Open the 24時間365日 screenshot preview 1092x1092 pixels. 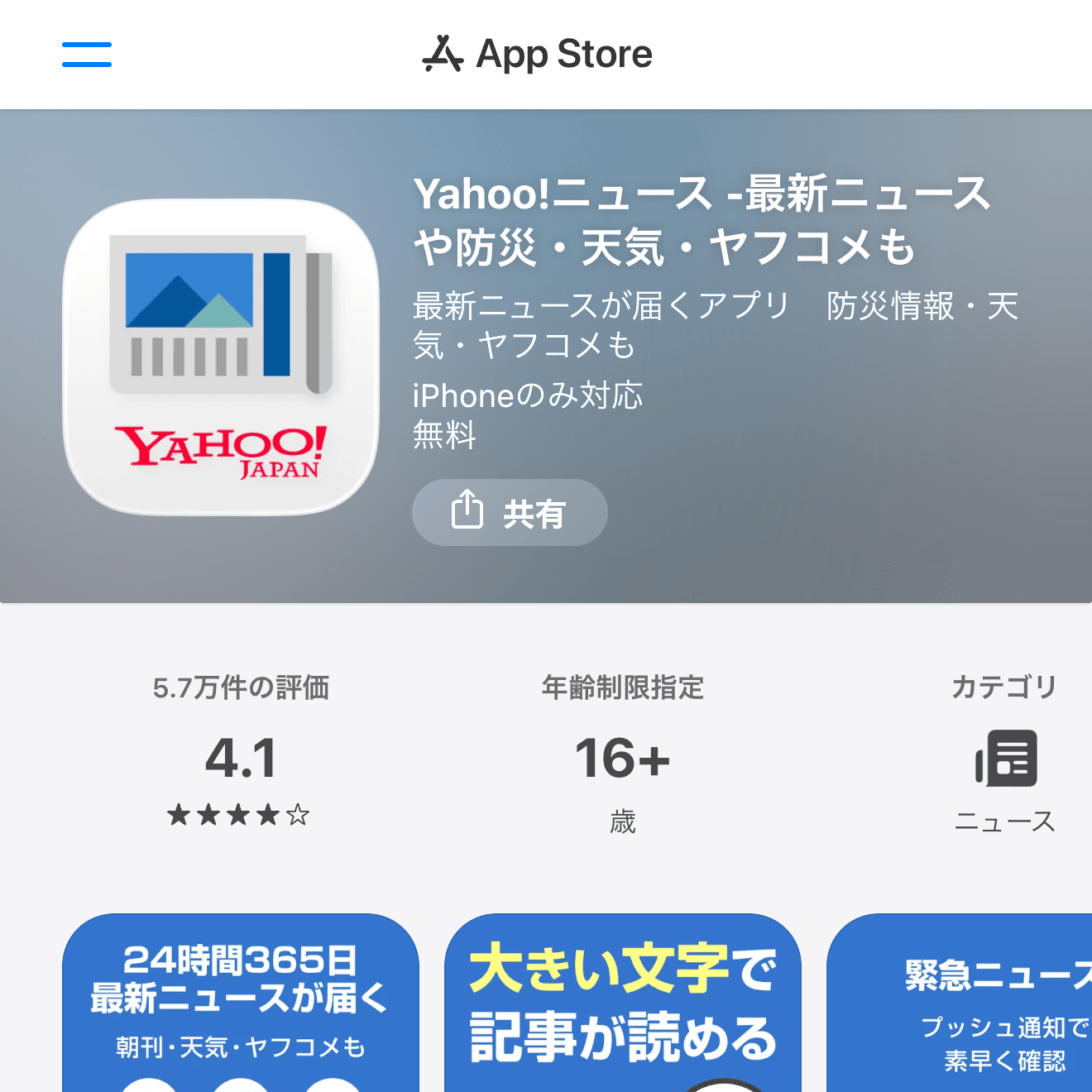(x=241, y=1003)
